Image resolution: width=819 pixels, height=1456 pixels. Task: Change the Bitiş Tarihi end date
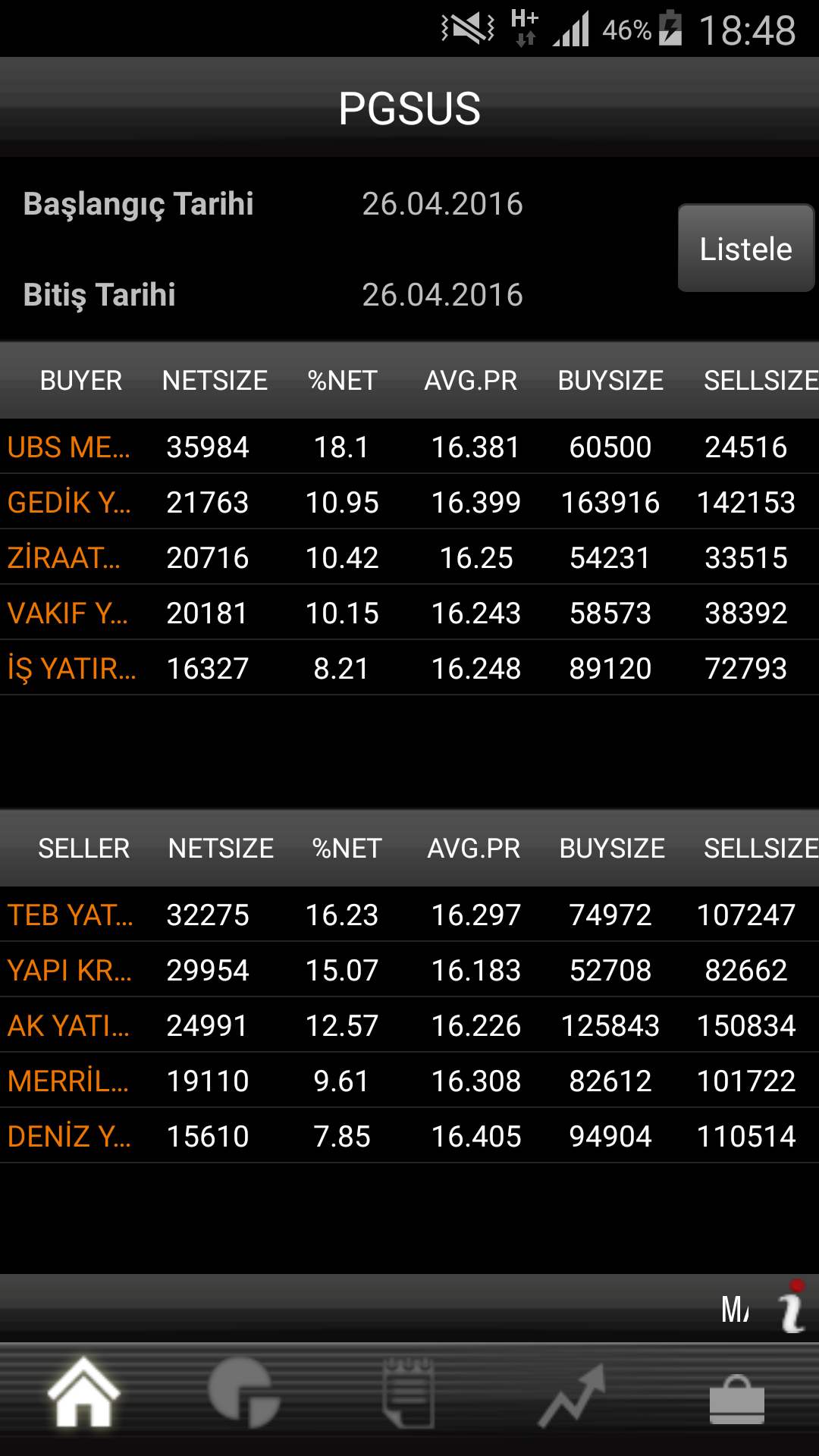click(442, 295)
